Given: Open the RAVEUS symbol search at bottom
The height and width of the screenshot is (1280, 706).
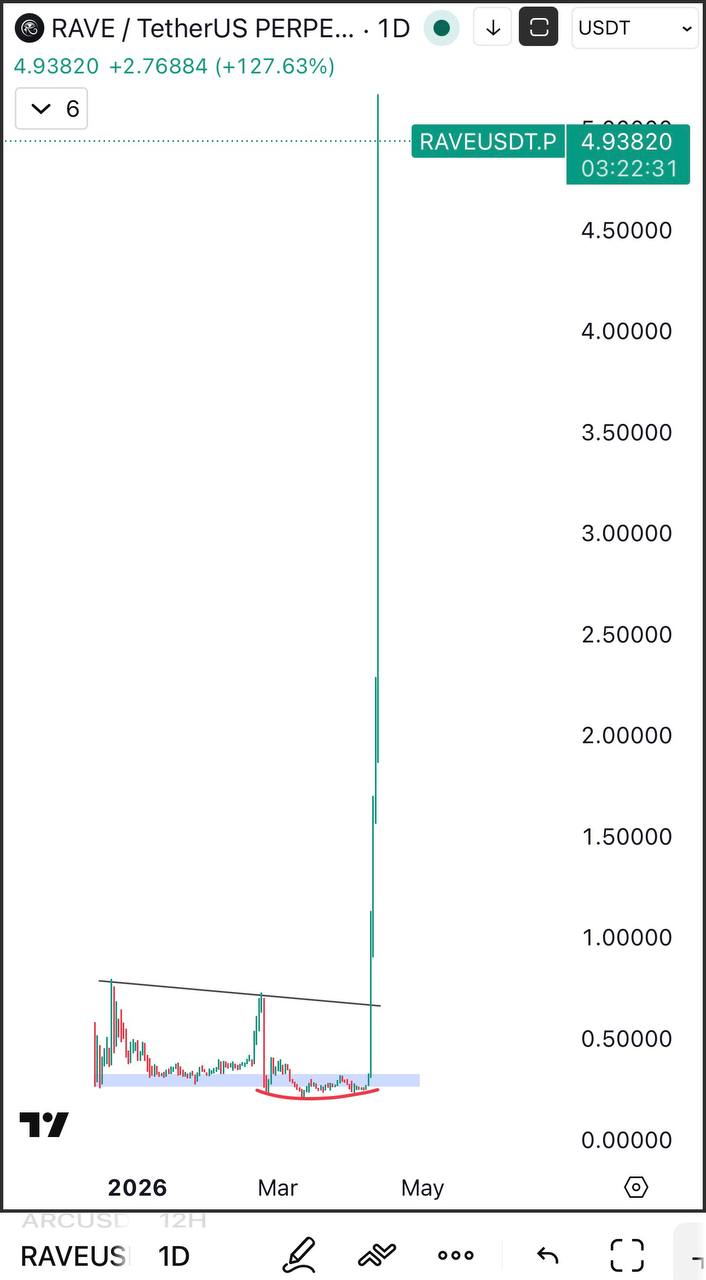Looking at the screenshot, I should point(74,1255).
